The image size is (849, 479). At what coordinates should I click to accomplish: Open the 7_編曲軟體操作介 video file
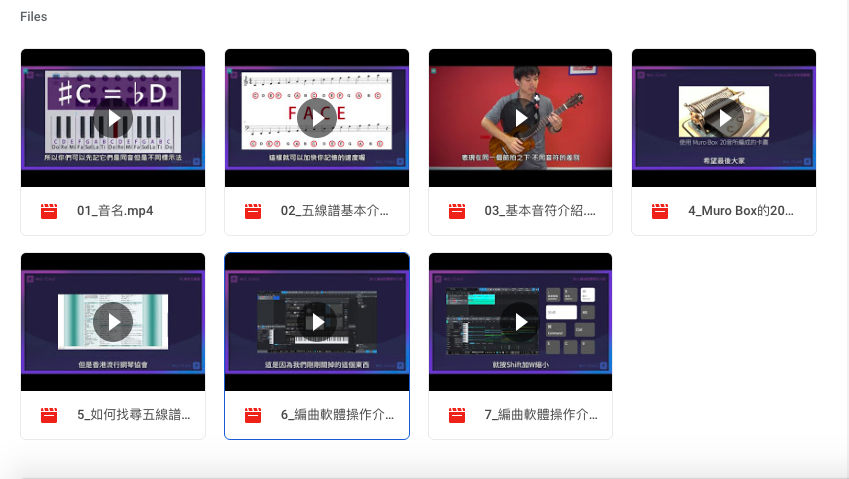click(x=520, y=346)
